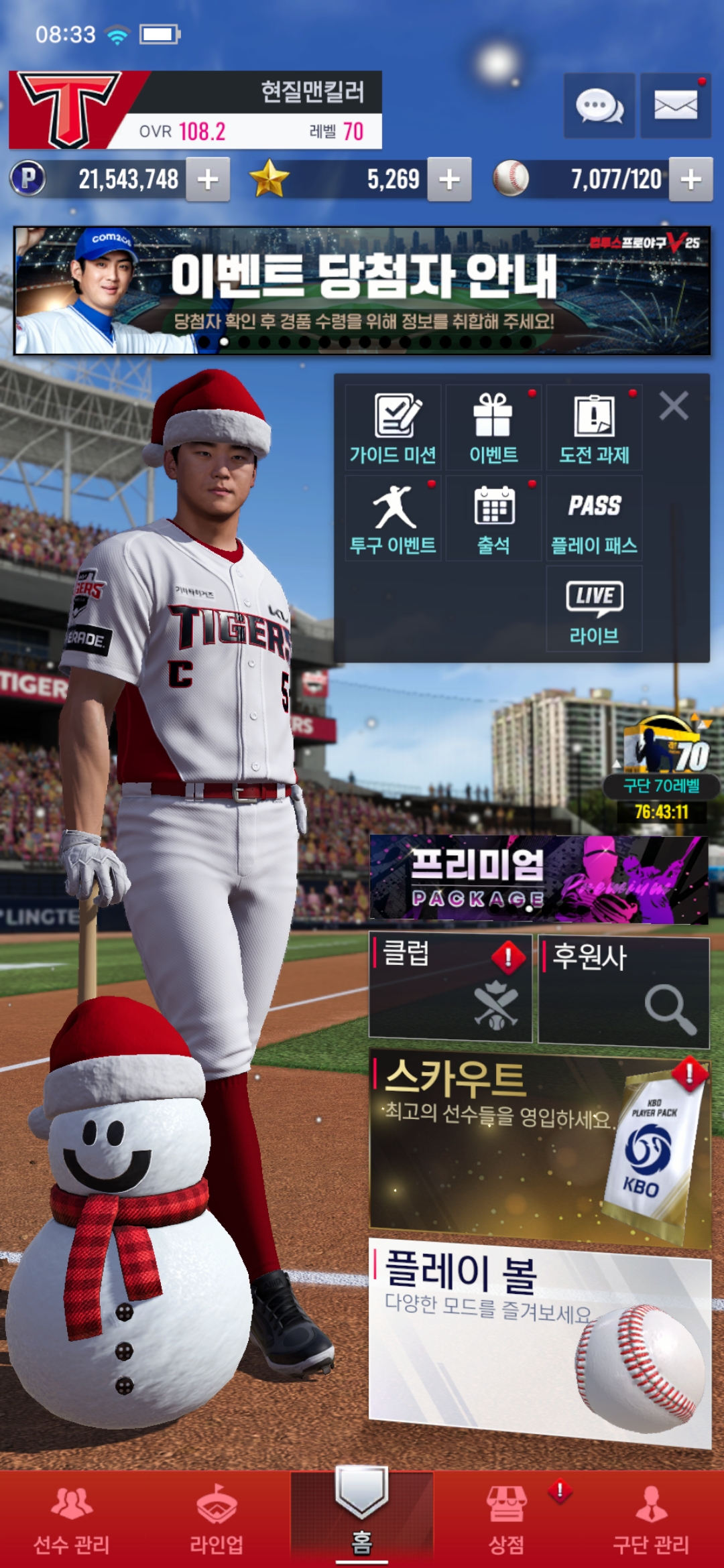Refill baseballs with the plus button
The height and width of the screenshot is (1568, 724).
tap(690, 179)
